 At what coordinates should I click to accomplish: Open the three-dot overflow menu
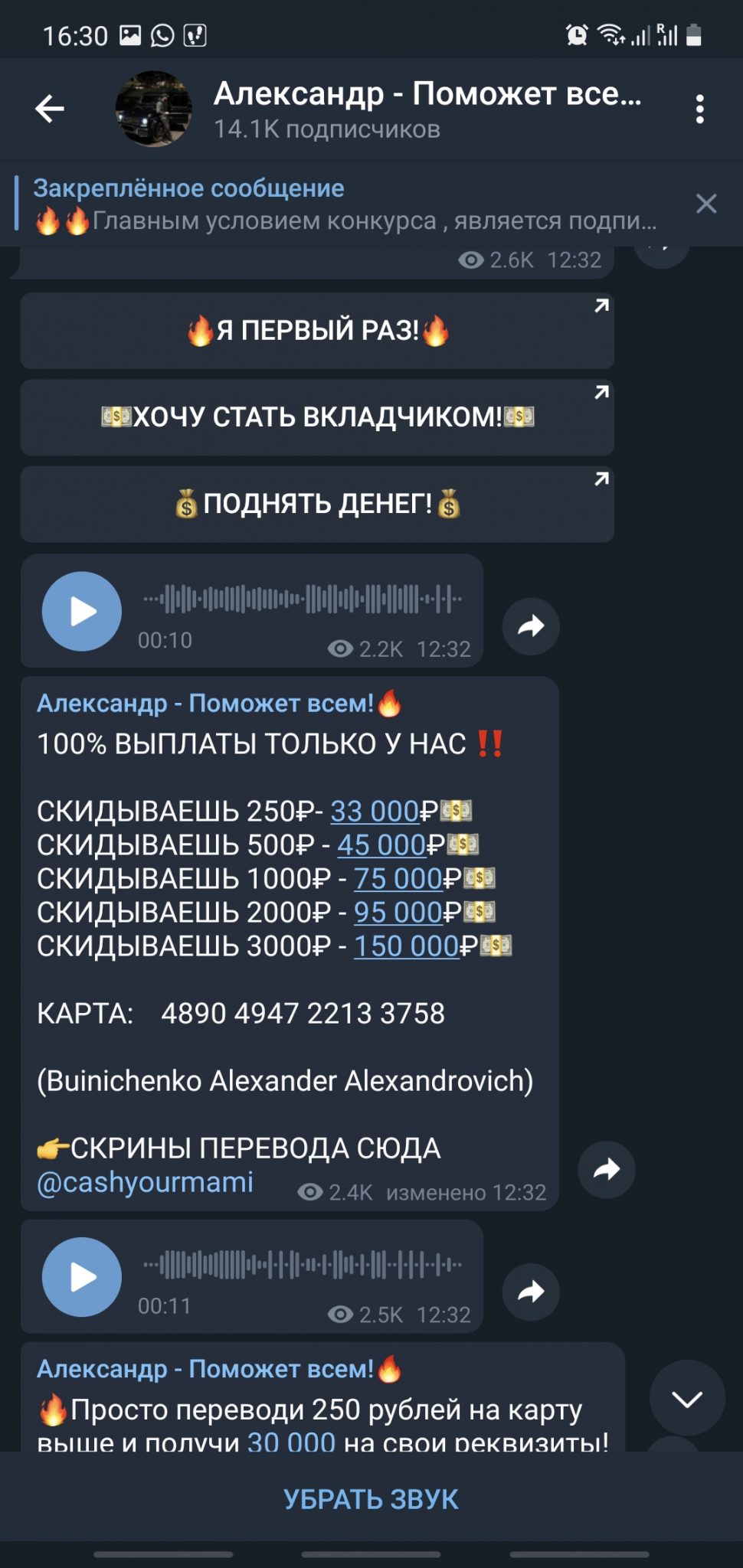pyautogui.click(x=699, y=109)
